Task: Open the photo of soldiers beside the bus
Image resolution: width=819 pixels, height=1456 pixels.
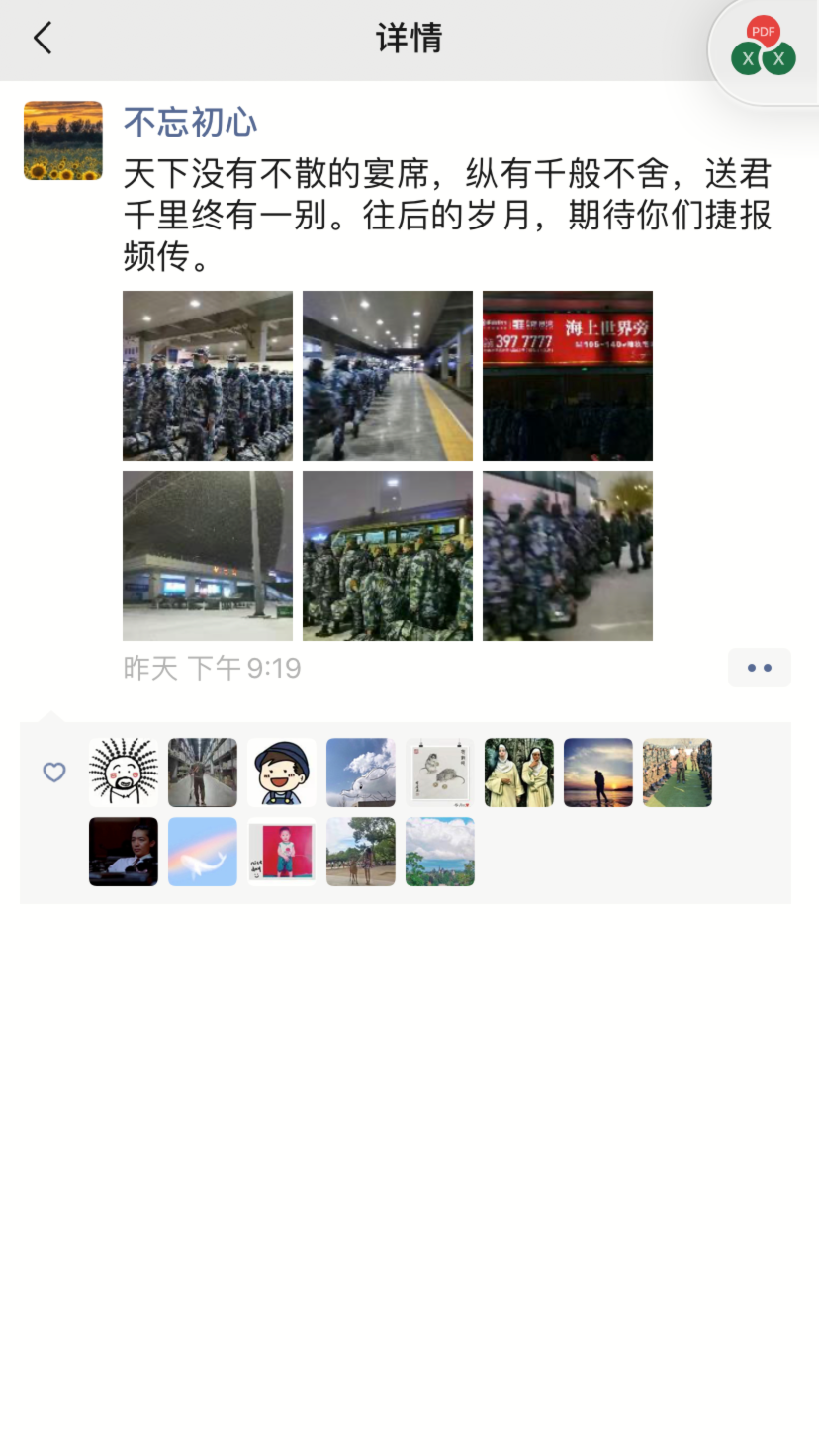Action: 388,556
